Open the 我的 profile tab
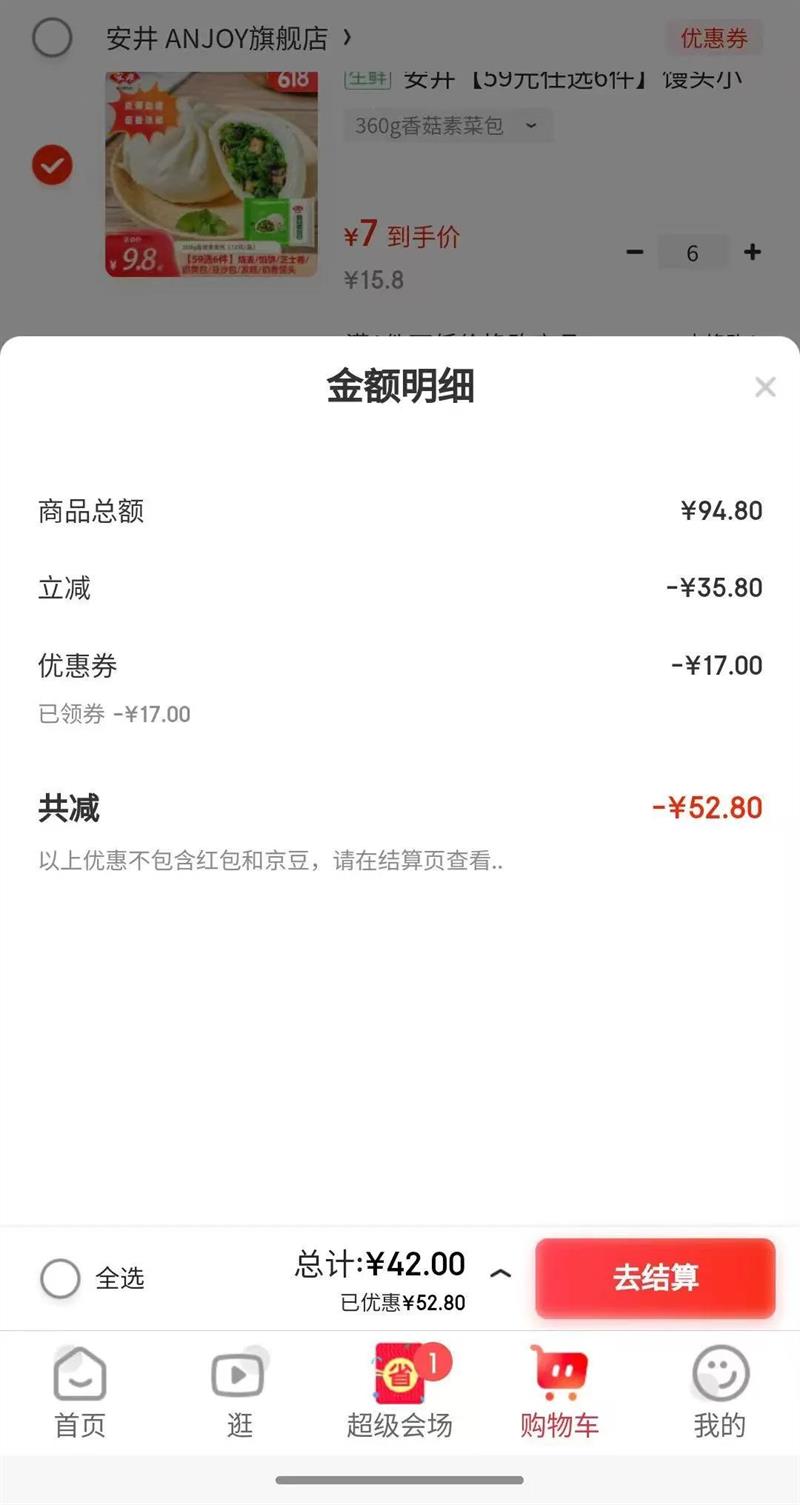Image resolution: width=800 pixels, height=1505 pixels. pos(719,1391)
